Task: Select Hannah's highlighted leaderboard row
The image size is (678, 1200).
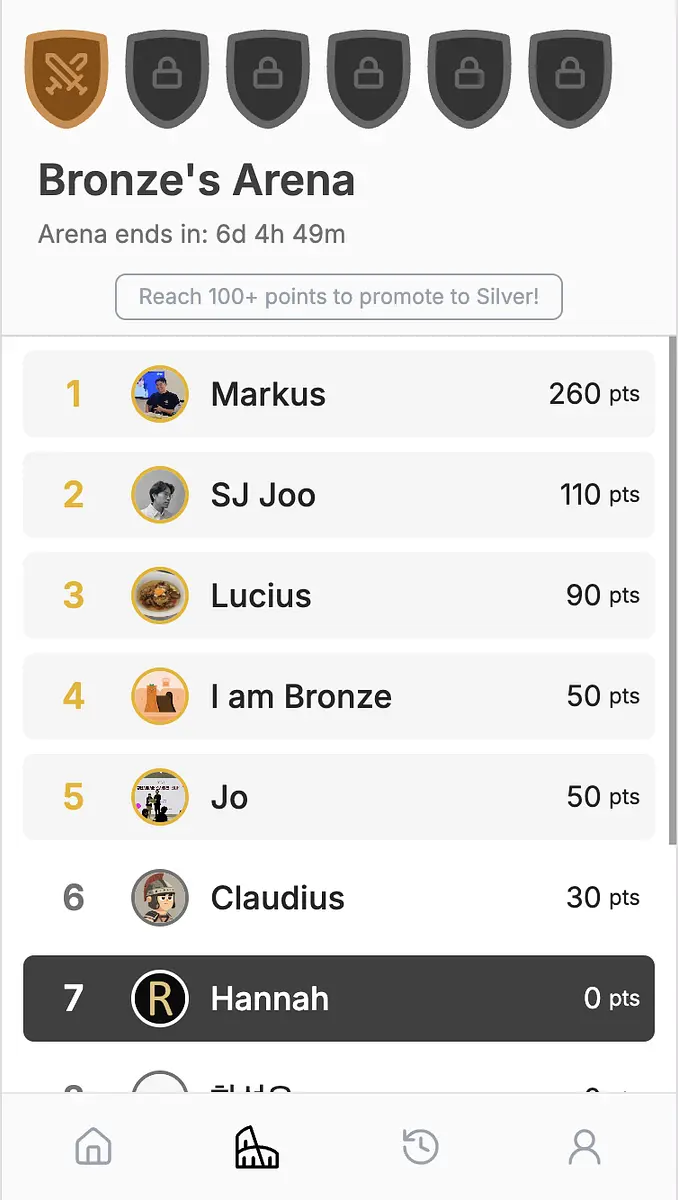Action: point(339,998)
